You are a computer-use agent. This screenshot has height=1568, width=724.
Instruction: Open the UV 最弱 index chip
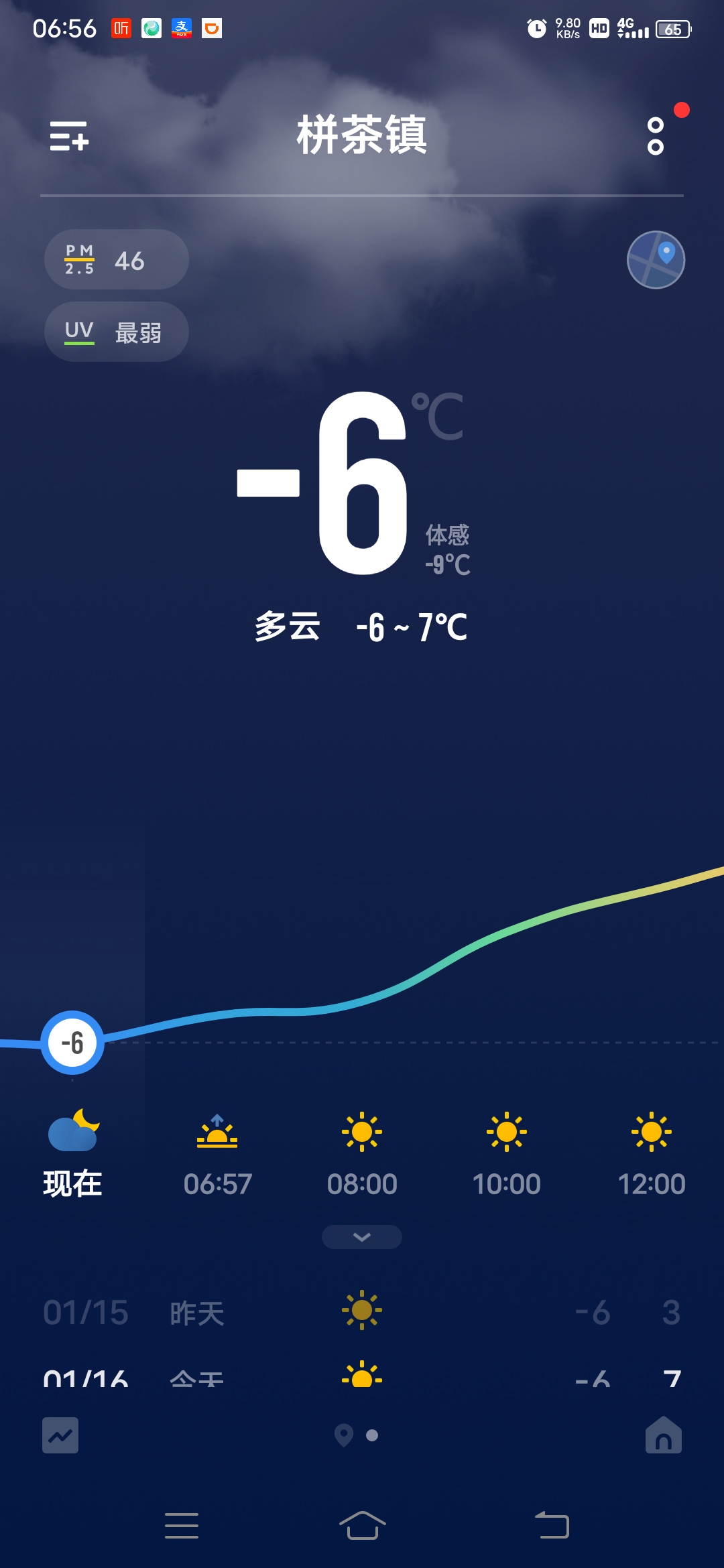[116, 332]
